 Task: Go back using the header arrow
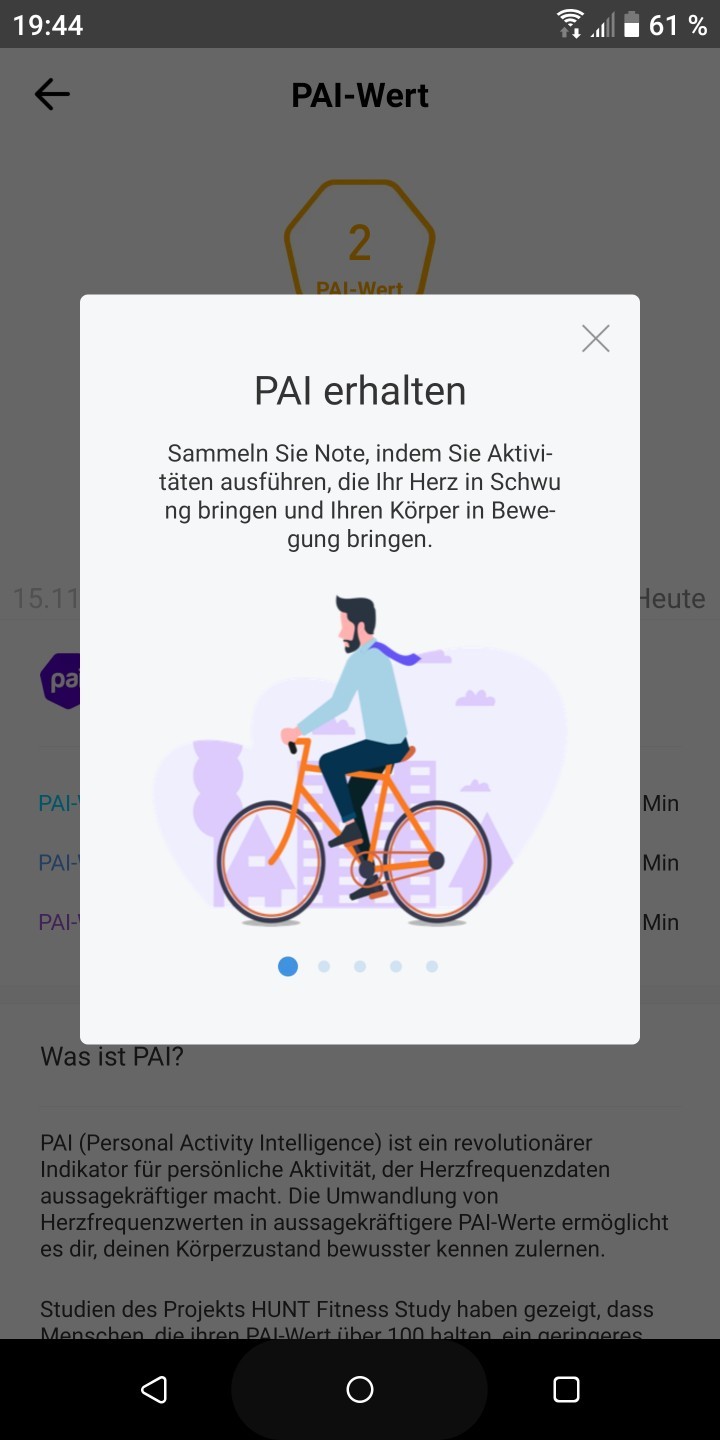click(52, 95)
